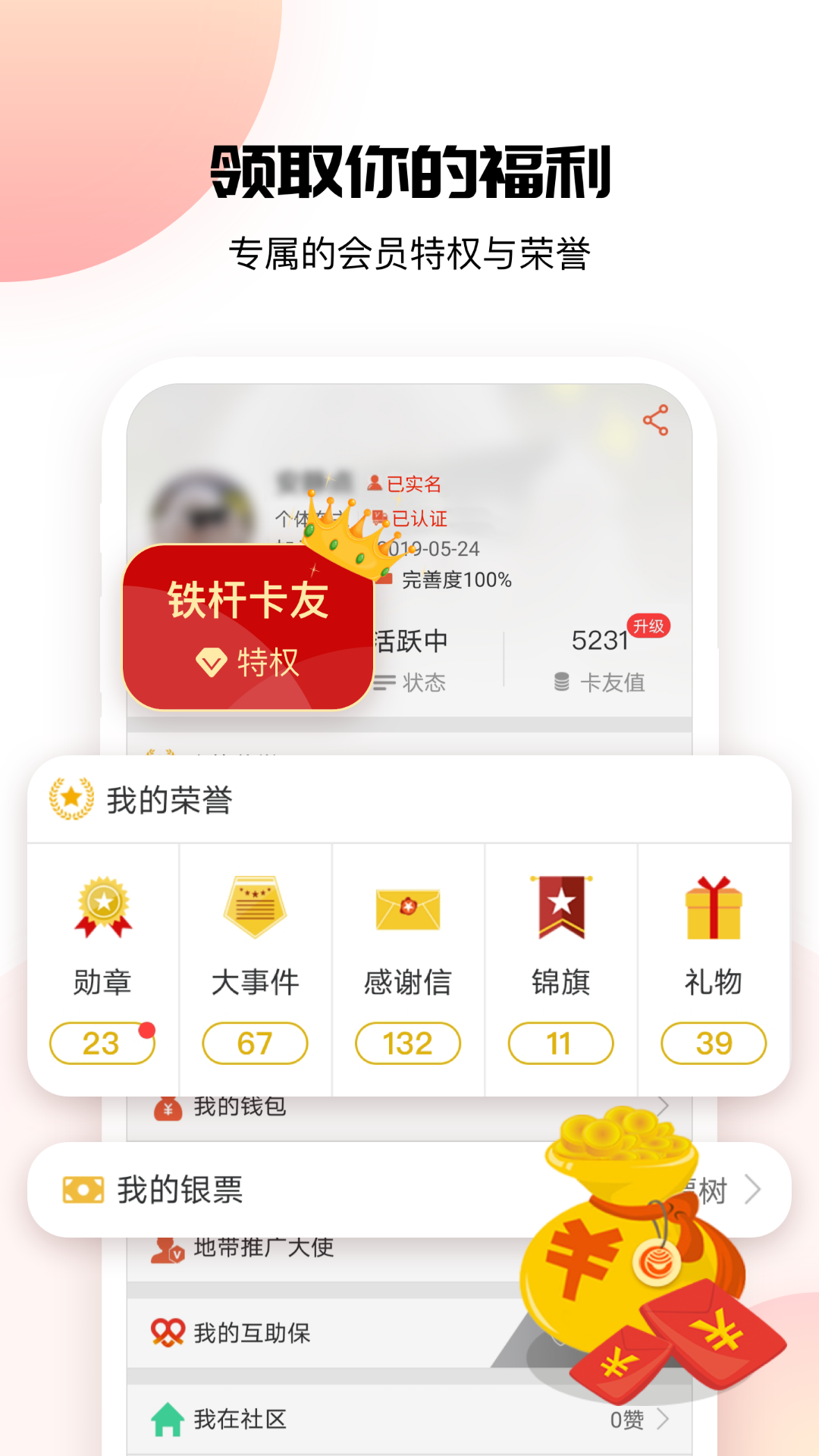This screenshot has height=1456, width=819.
Task: Tap the share icon at top right
Action: (x=654, y=419)
